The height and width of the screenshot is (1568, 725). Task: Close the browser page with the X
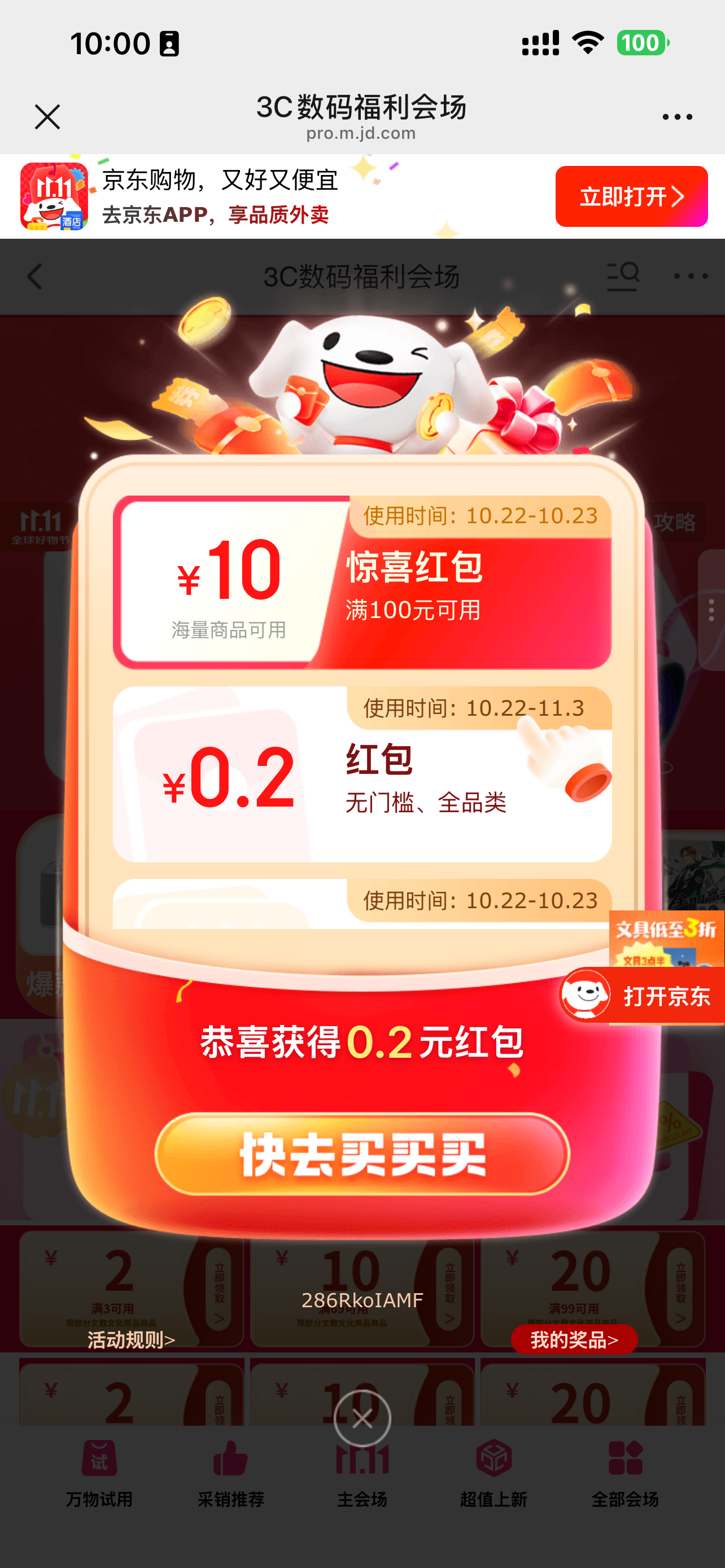[x=47, y=116]
